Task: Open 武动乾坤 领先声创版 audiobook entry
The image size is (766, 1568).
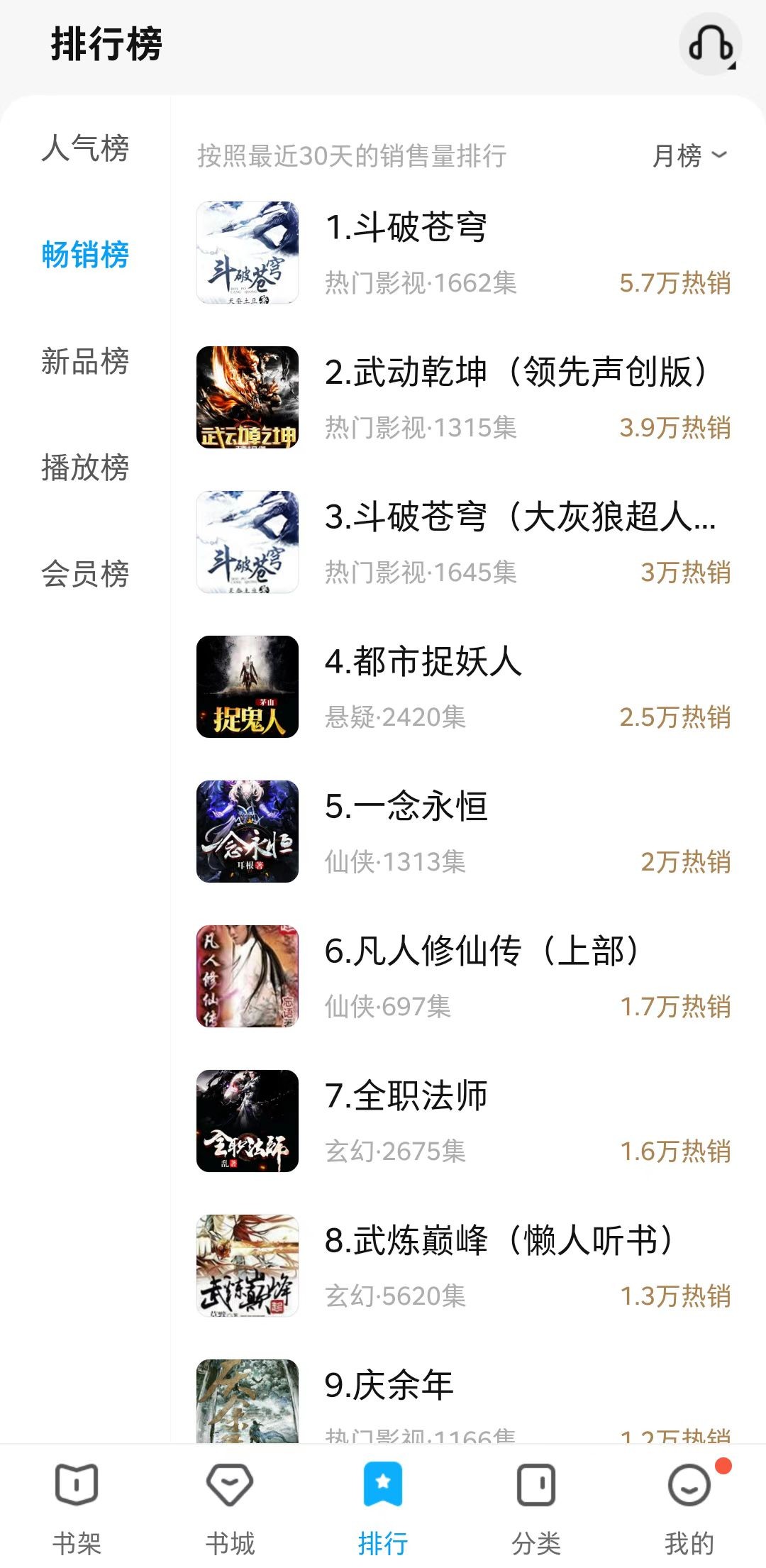Action: click(x=518, y=373)
